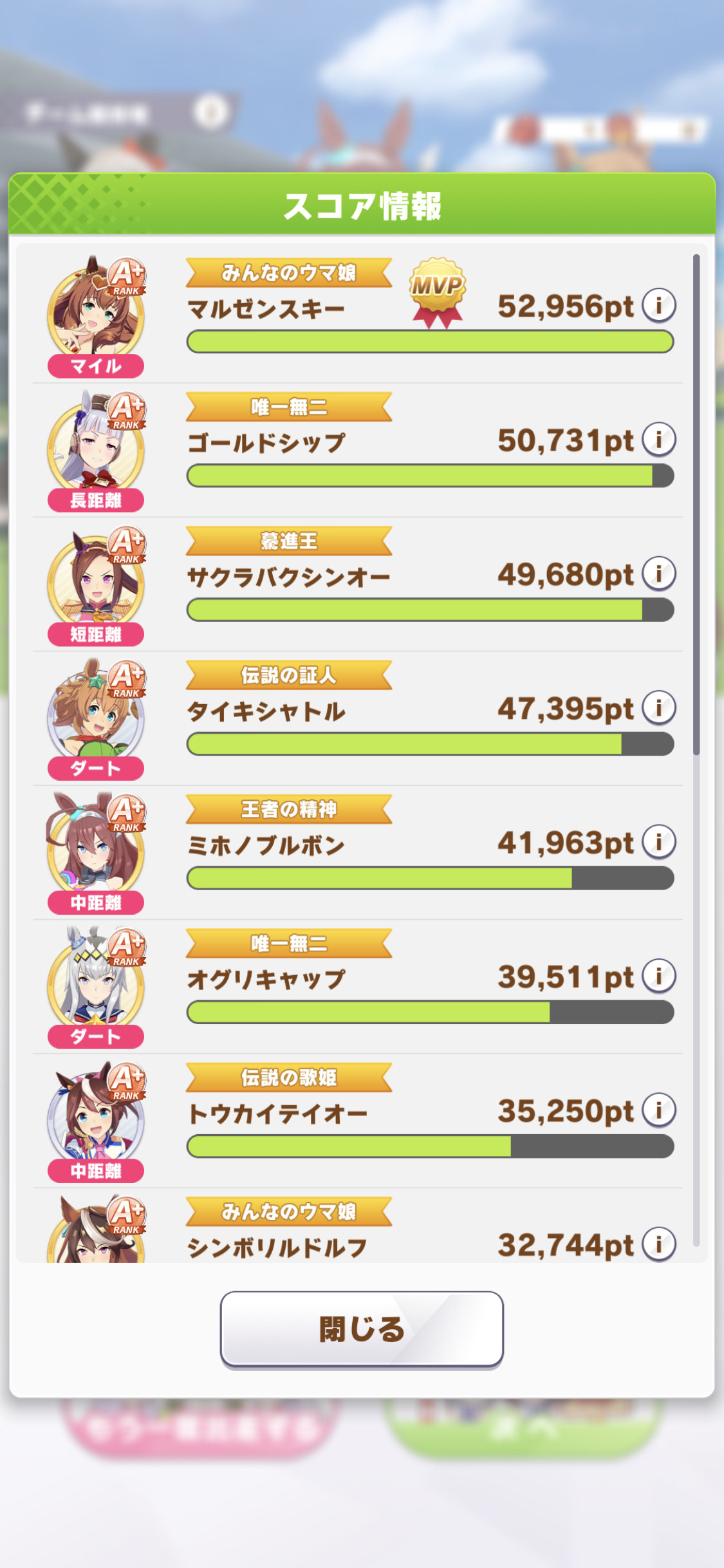
Task: Tap info icon beside オグリキャップ score
Action: [x=658, y=976]
